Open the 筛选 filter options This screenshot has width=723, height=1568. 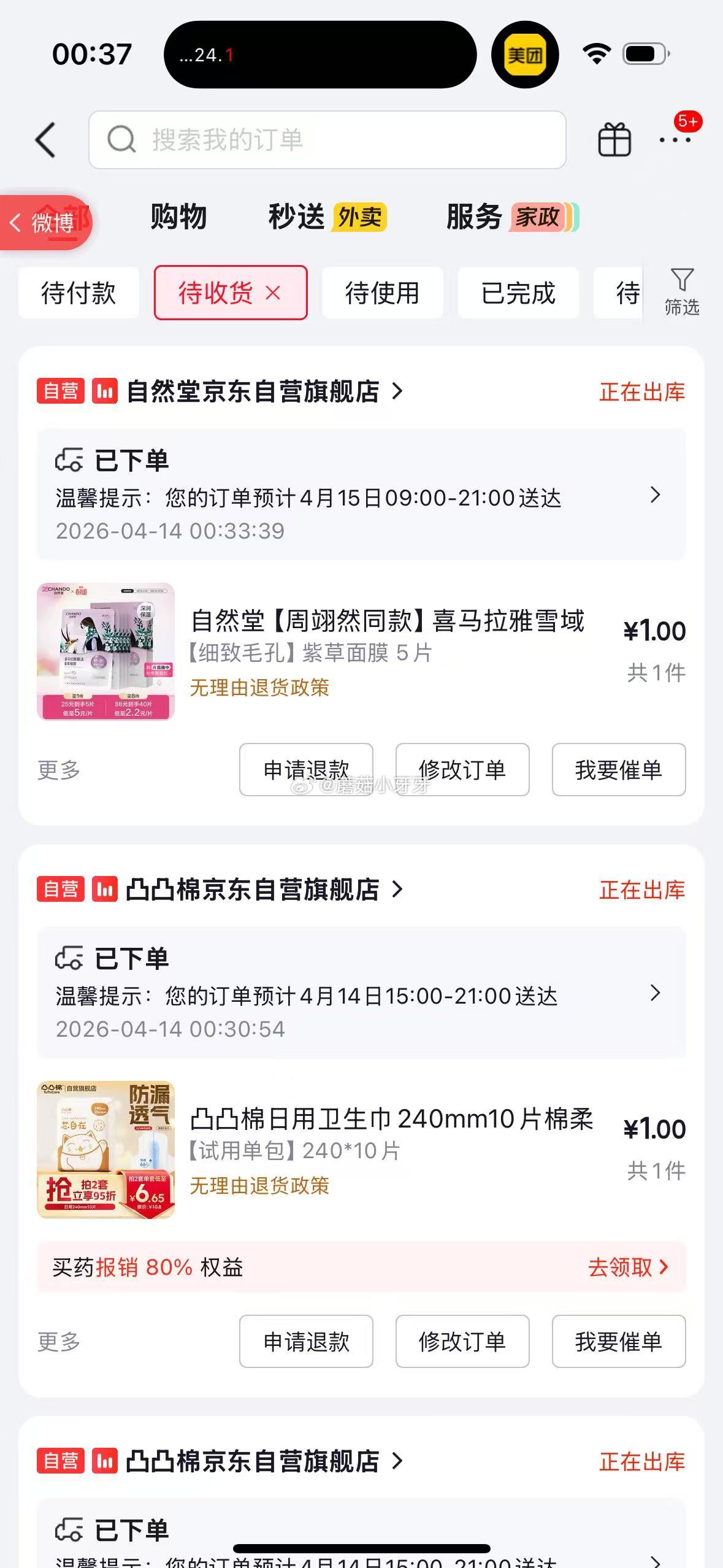point(682,292)
